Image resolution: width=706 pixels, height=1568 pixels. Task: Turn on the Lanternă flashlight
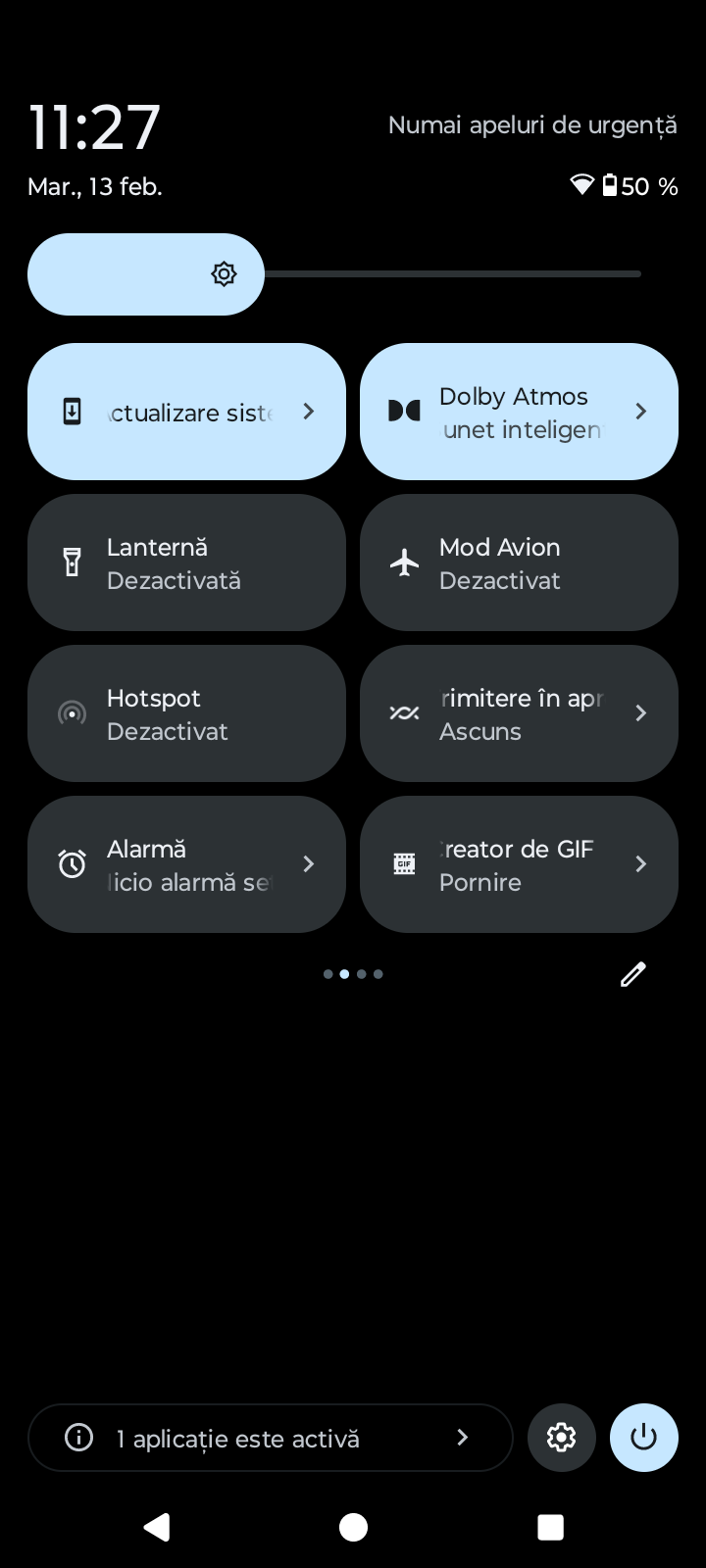186,563
